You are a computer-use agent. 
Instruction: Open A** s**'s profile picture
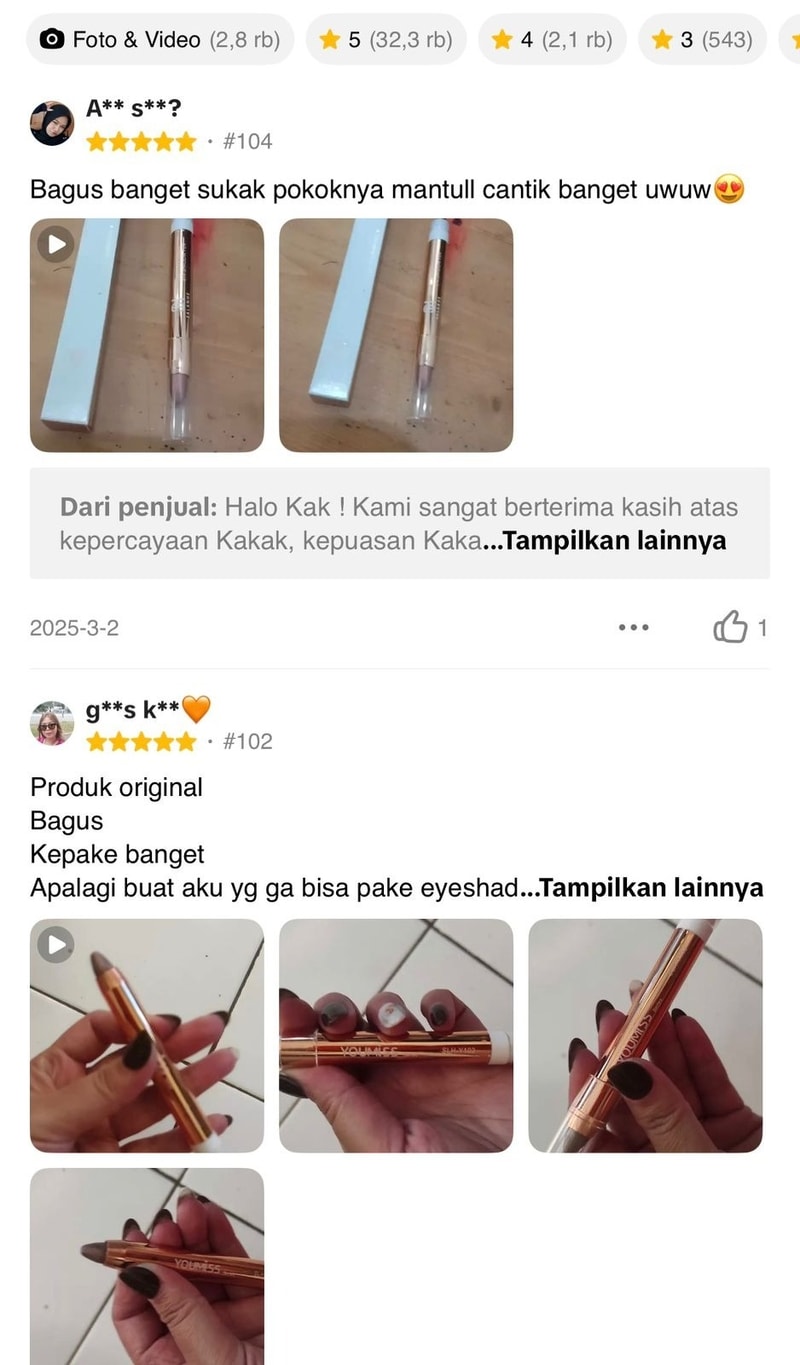coord(52,123)
